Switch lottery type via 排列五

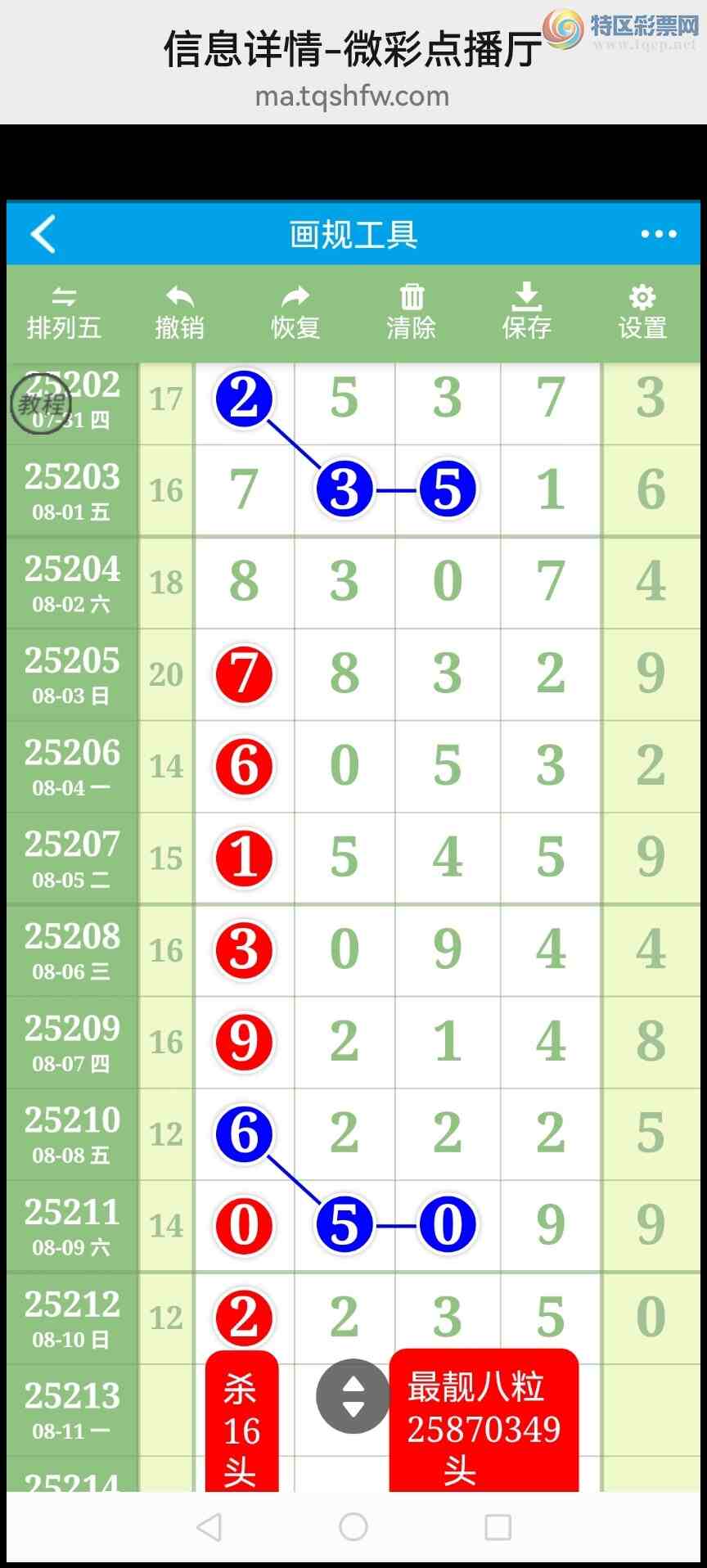pos(64,313)
